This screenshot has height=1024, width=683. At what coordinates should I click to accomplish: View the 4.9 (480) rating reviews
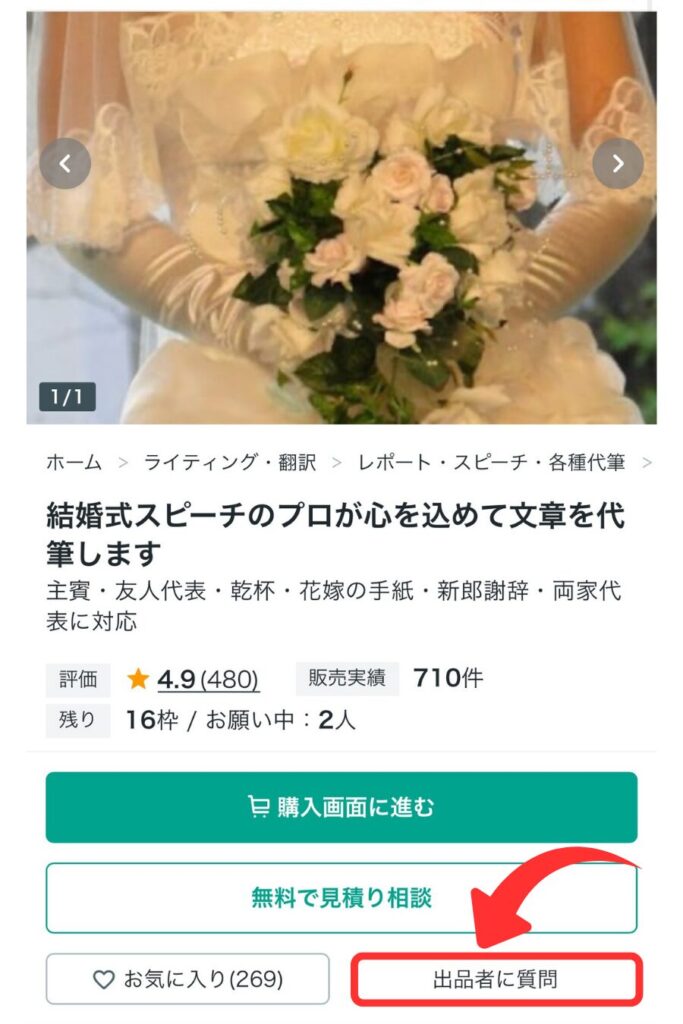coord(208,679)
